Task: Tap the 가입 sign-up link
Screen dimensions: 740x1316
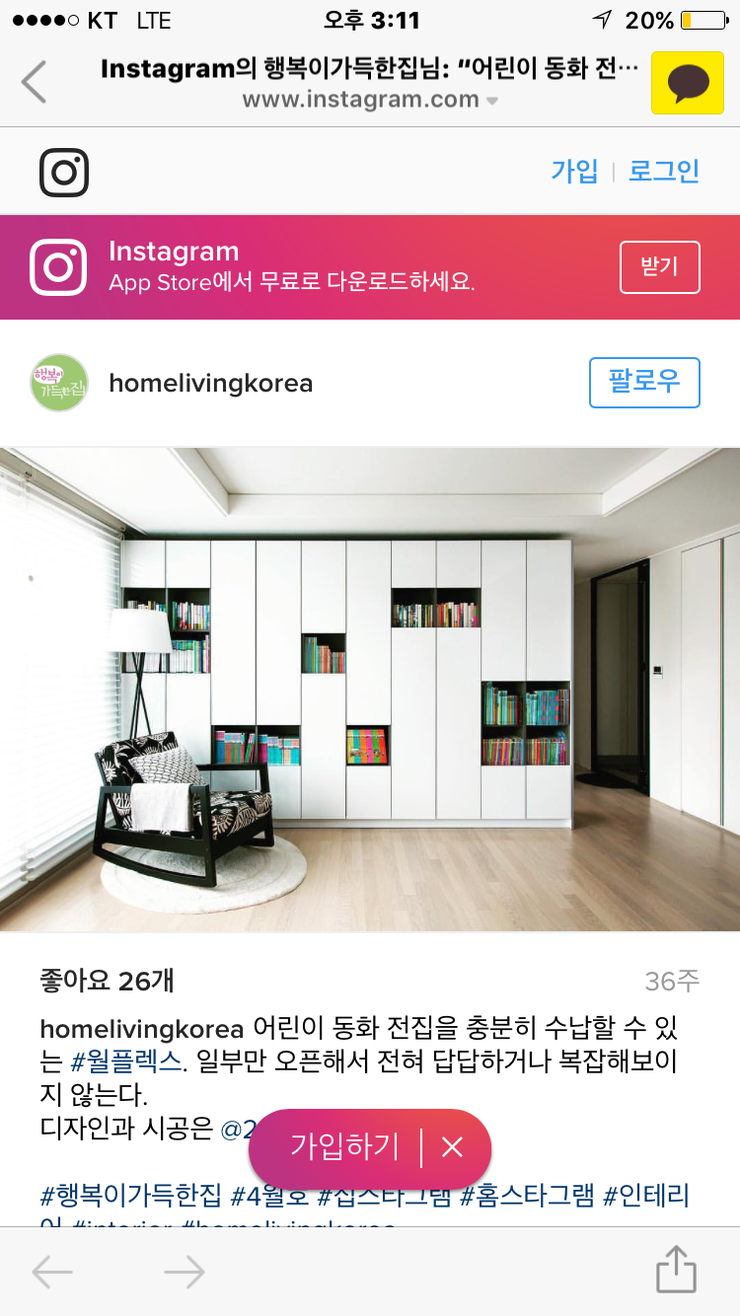Action: click(x=574, y=171)
